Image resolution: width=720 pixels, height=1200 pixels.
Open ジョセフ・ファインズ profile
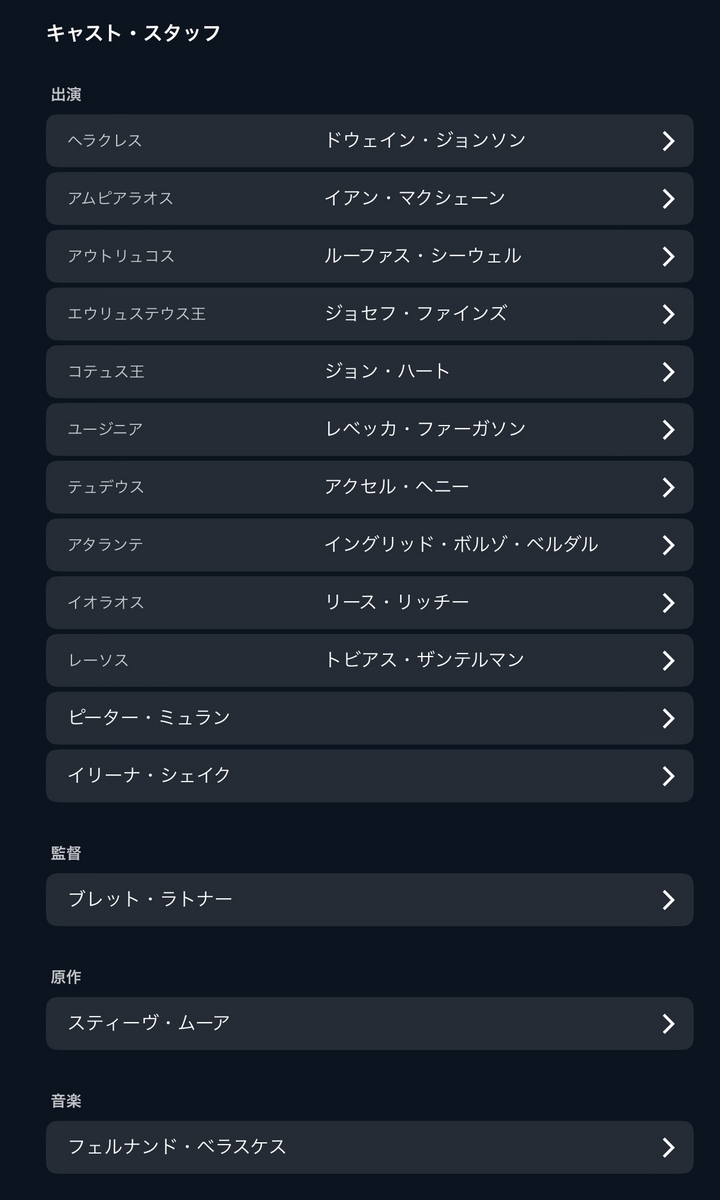[369, 314]
